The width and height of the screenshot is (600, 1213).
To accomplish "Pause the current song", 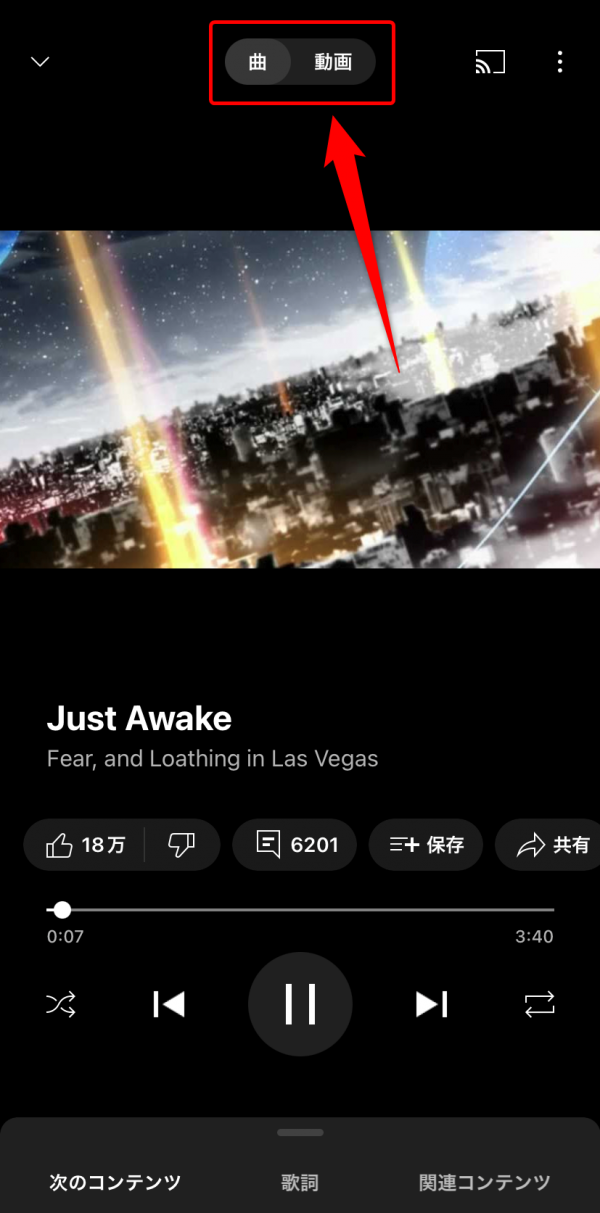I will [300, 1004].
